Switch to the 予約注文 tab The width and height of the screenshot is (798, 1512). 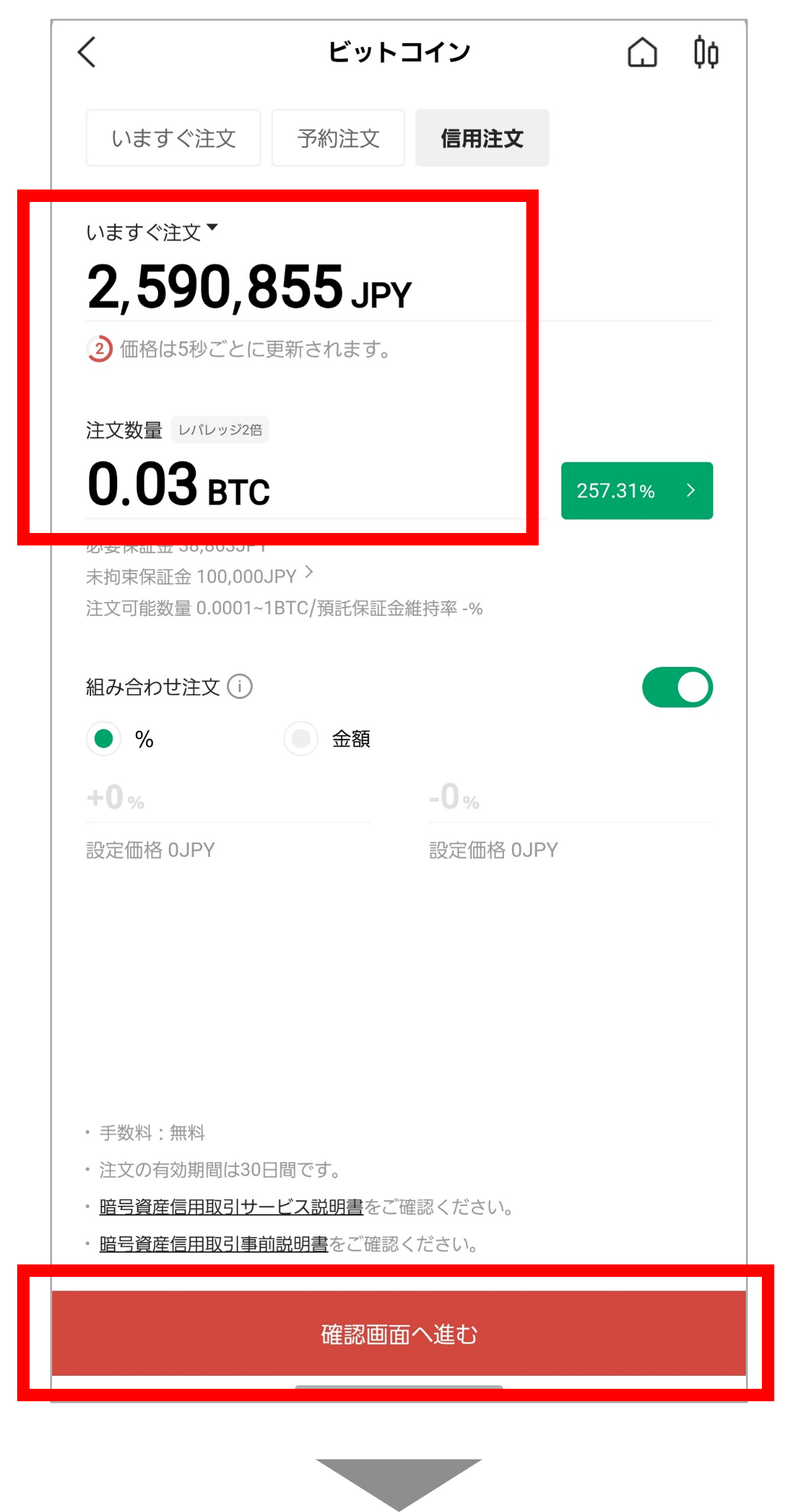click(x=338, y=138)
